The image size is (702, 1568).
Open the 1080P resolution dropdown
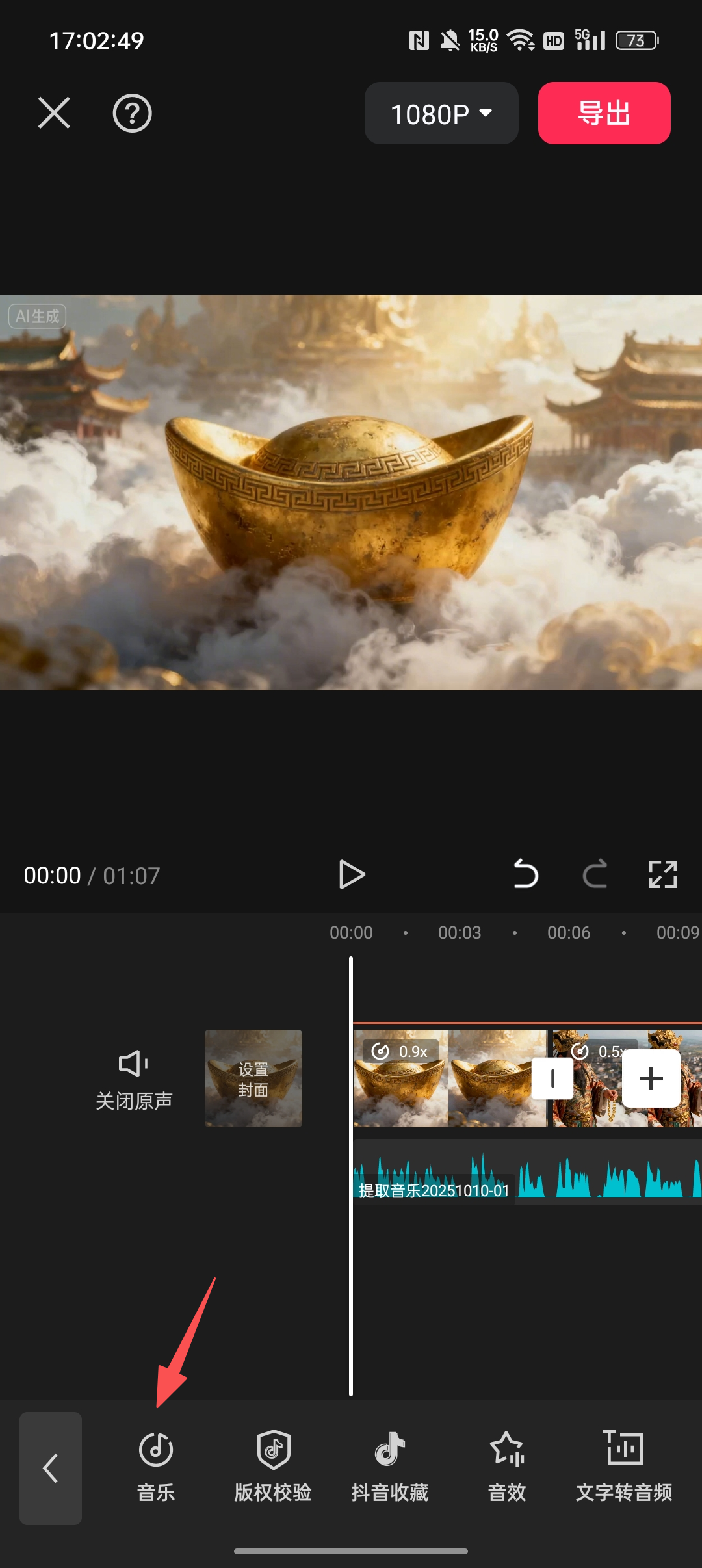pos(441,113)
